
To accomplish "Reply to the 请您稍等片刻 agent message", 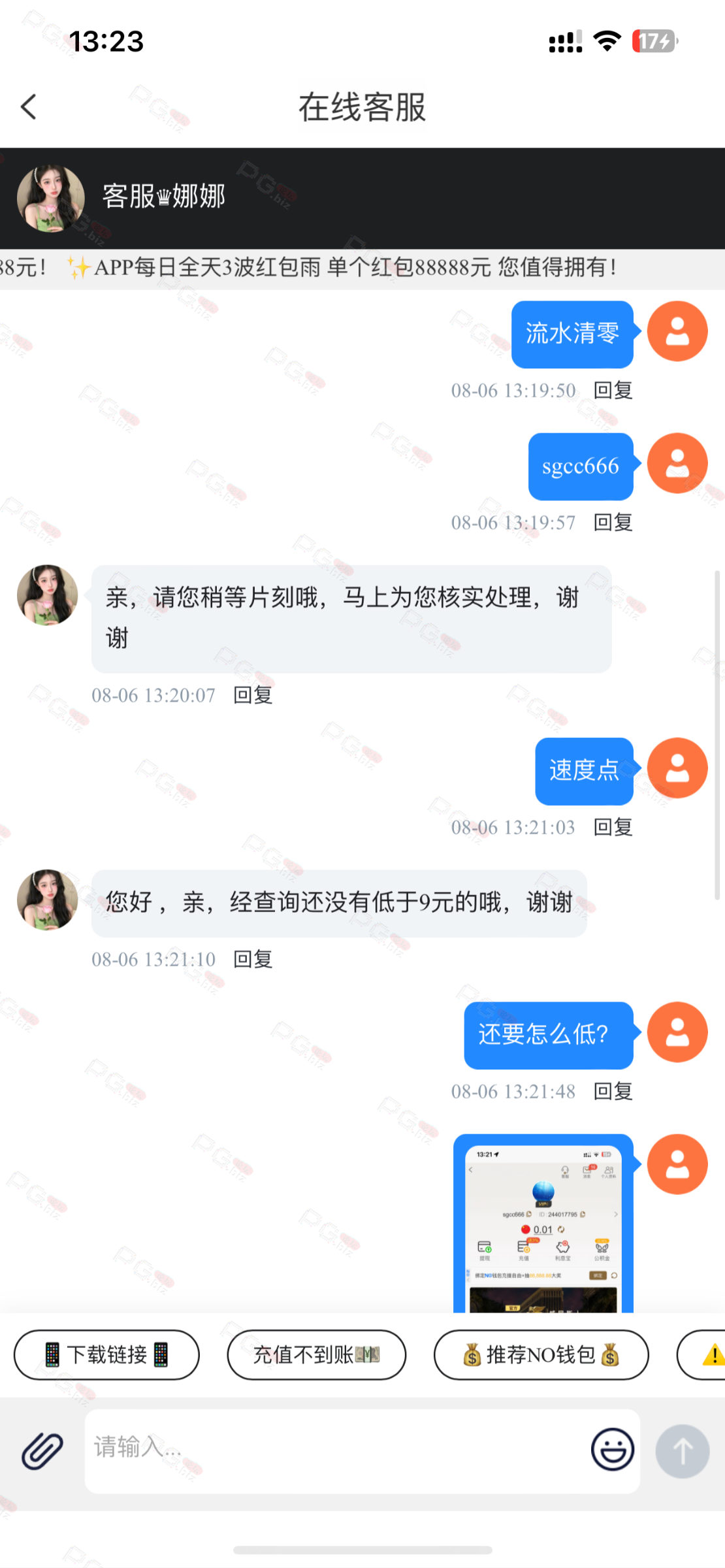I will point(253,695).
